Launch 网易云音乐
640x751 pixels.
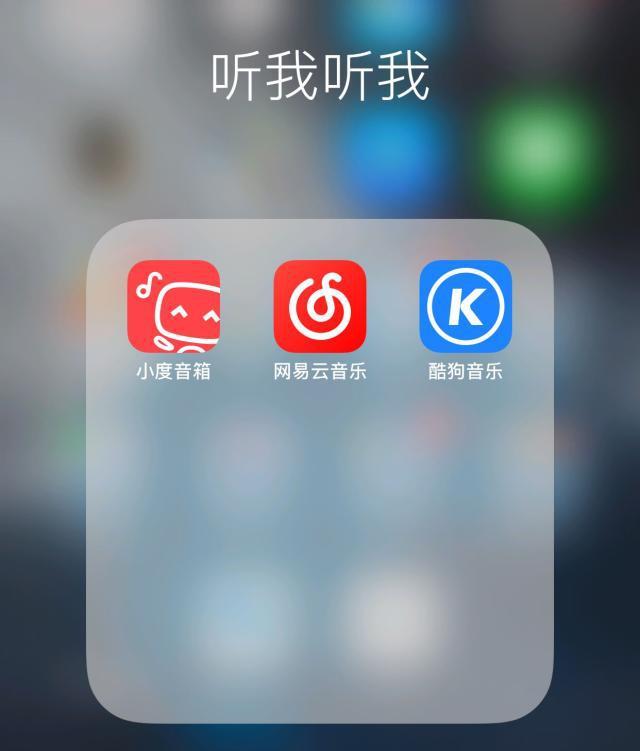[x=320, y=306]
